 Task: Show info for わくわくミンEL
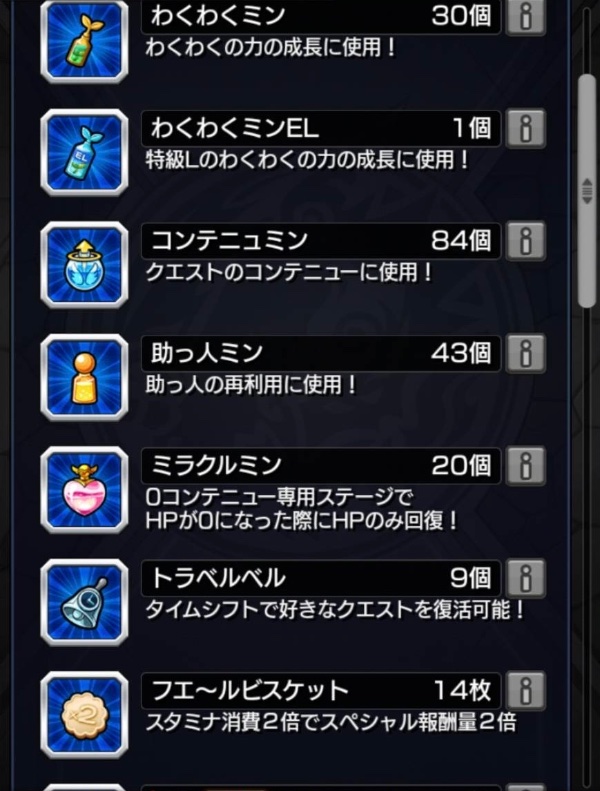coord(526,128)
